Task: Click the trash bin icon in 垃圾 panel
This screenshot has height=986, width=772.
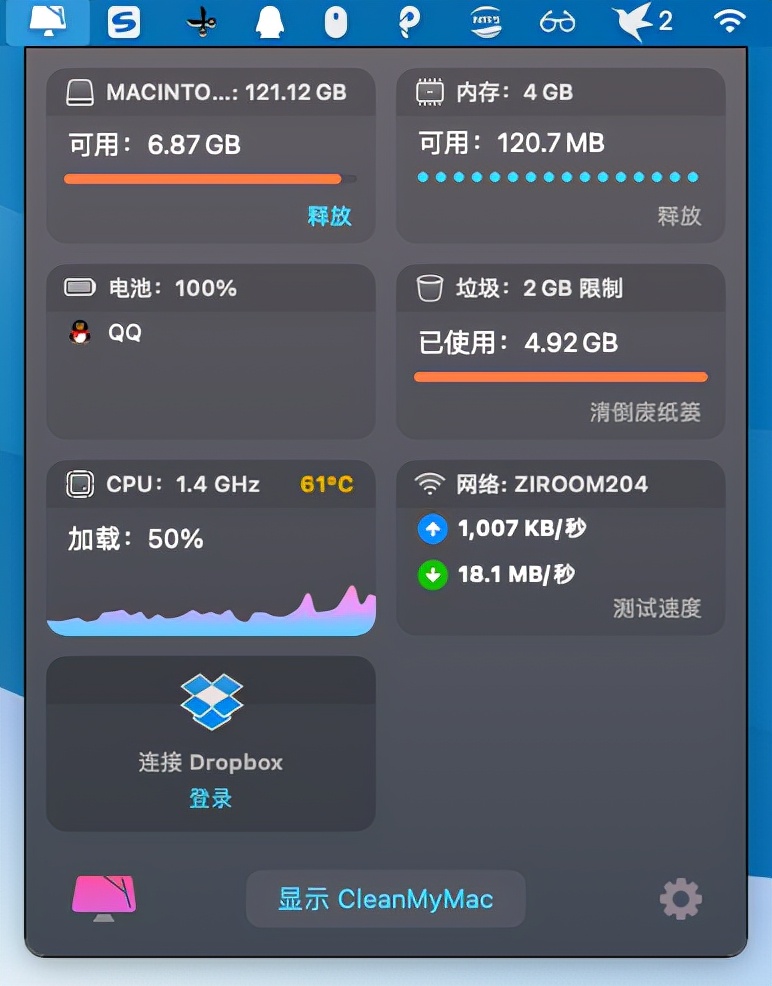Action: point(429,288)
